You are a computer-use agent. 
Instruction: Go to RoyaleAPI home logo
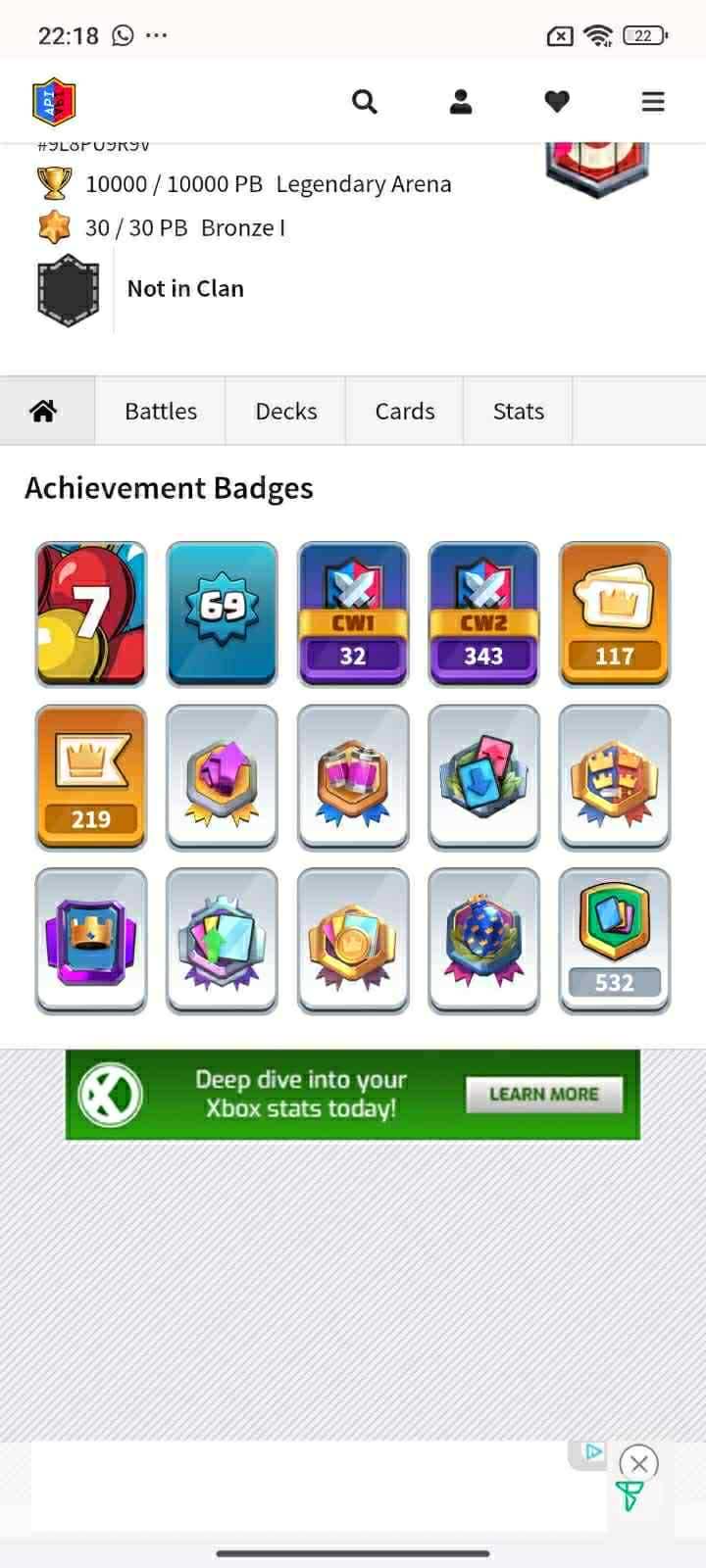[x=54, y=102]
